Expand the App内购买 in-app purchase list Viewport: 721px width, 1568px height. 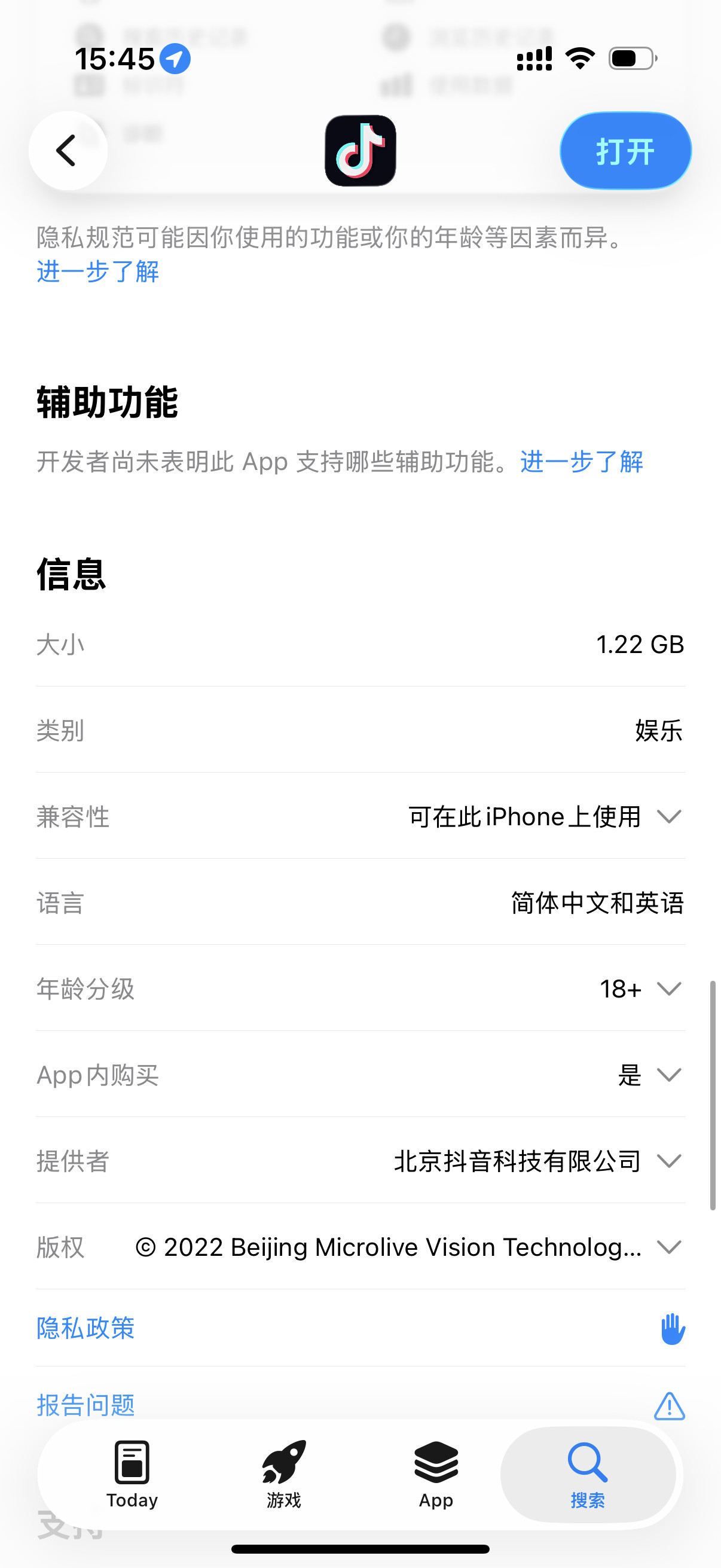[x=668, y=1075]
